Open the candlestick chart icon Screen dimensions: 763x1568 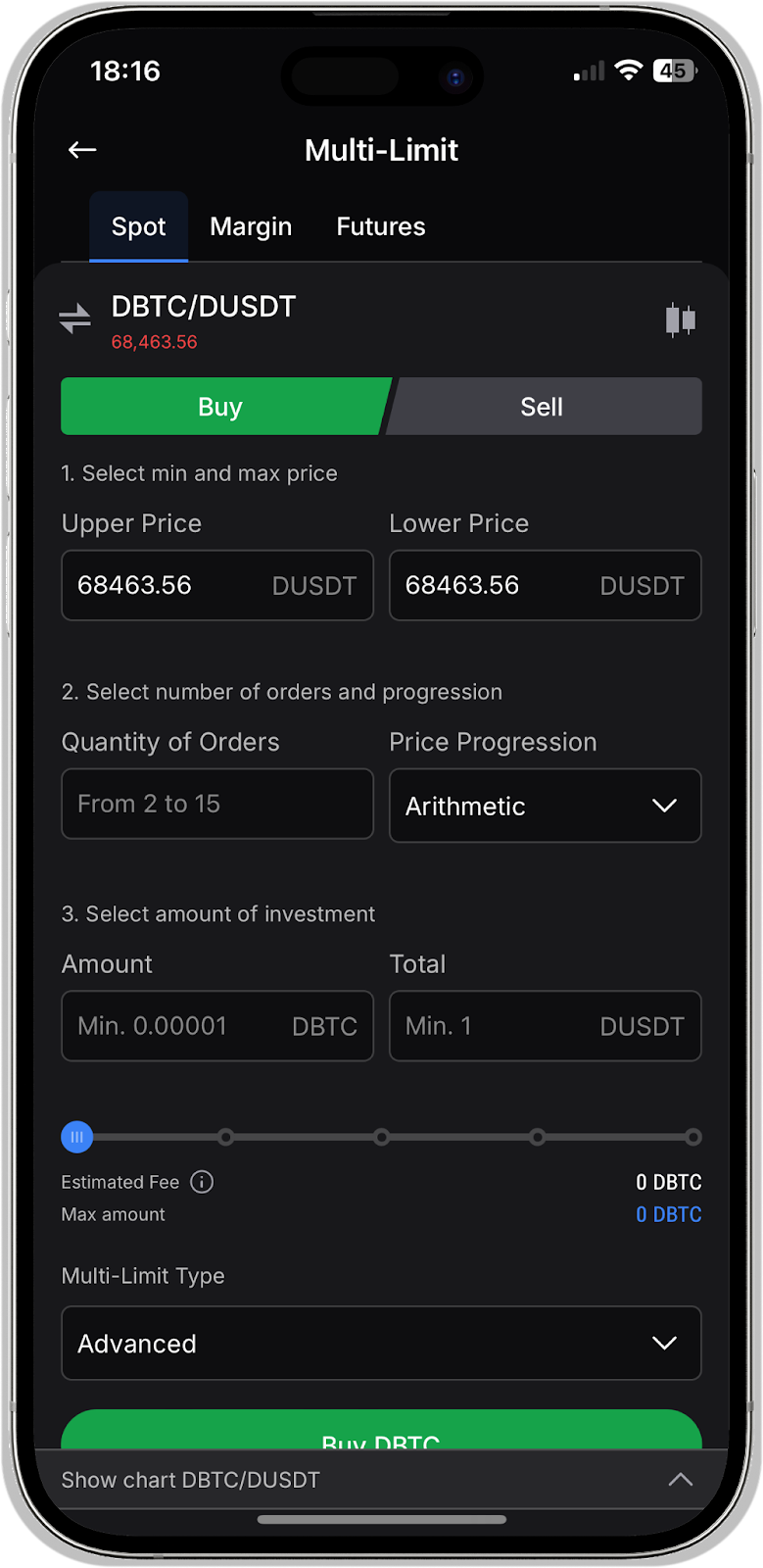(x=680, y=319)
